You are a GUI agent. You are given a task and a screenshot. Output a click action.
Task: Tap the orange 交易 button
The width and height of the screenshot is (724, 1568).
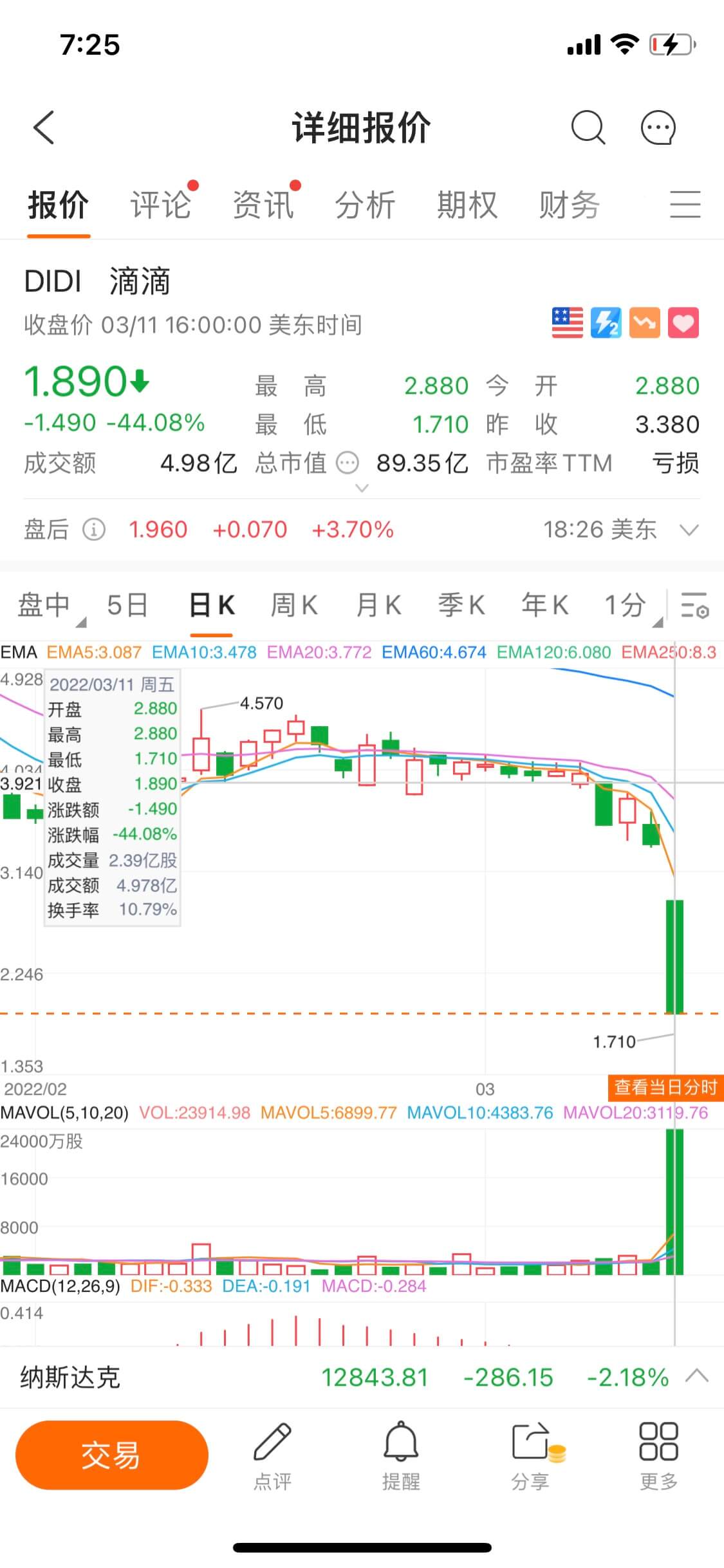pyautogui.click(x=111, y=1455)
